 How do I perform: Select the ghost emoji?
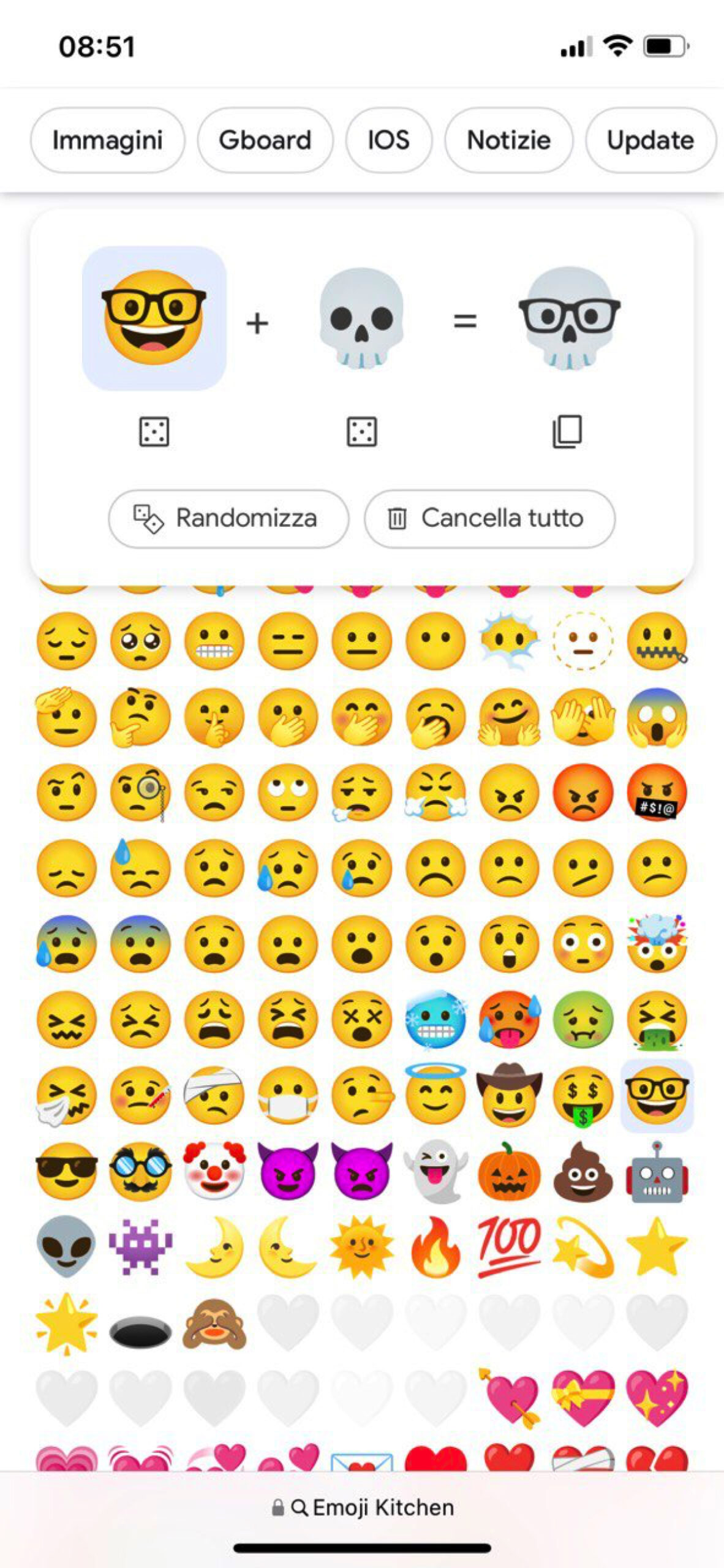(x=435, y=1170)
